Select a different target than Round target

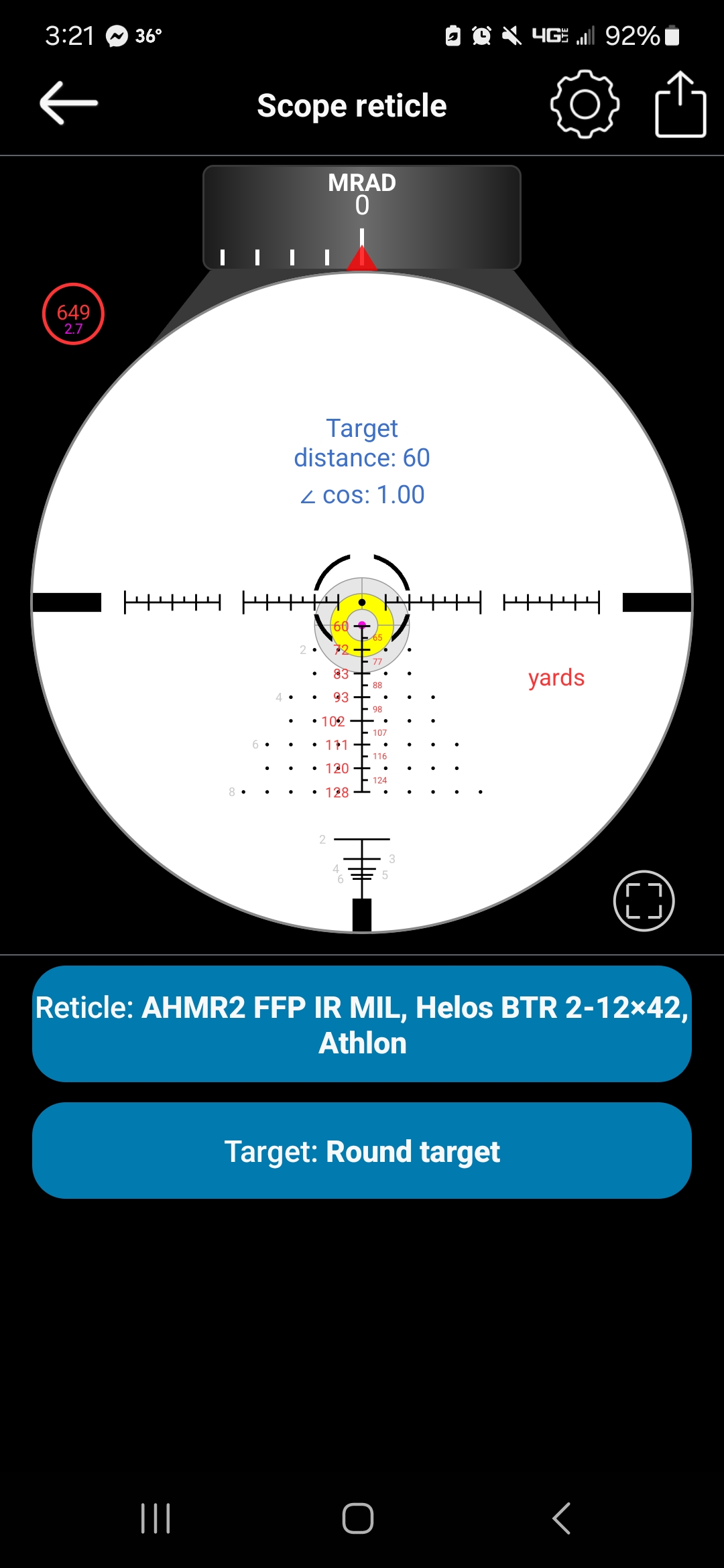362,1151
